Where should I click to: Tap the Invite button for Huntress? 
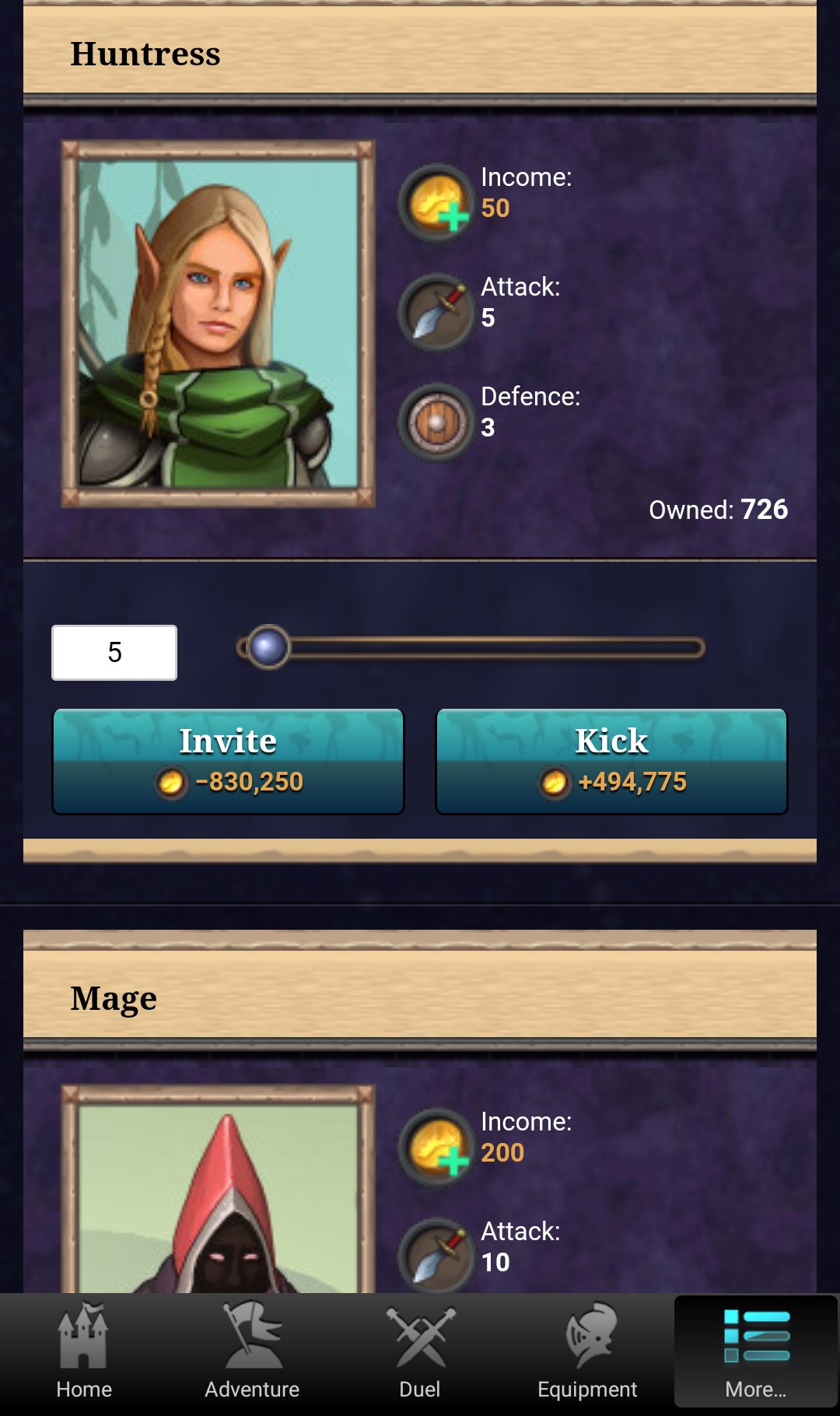tap(228, 761)
